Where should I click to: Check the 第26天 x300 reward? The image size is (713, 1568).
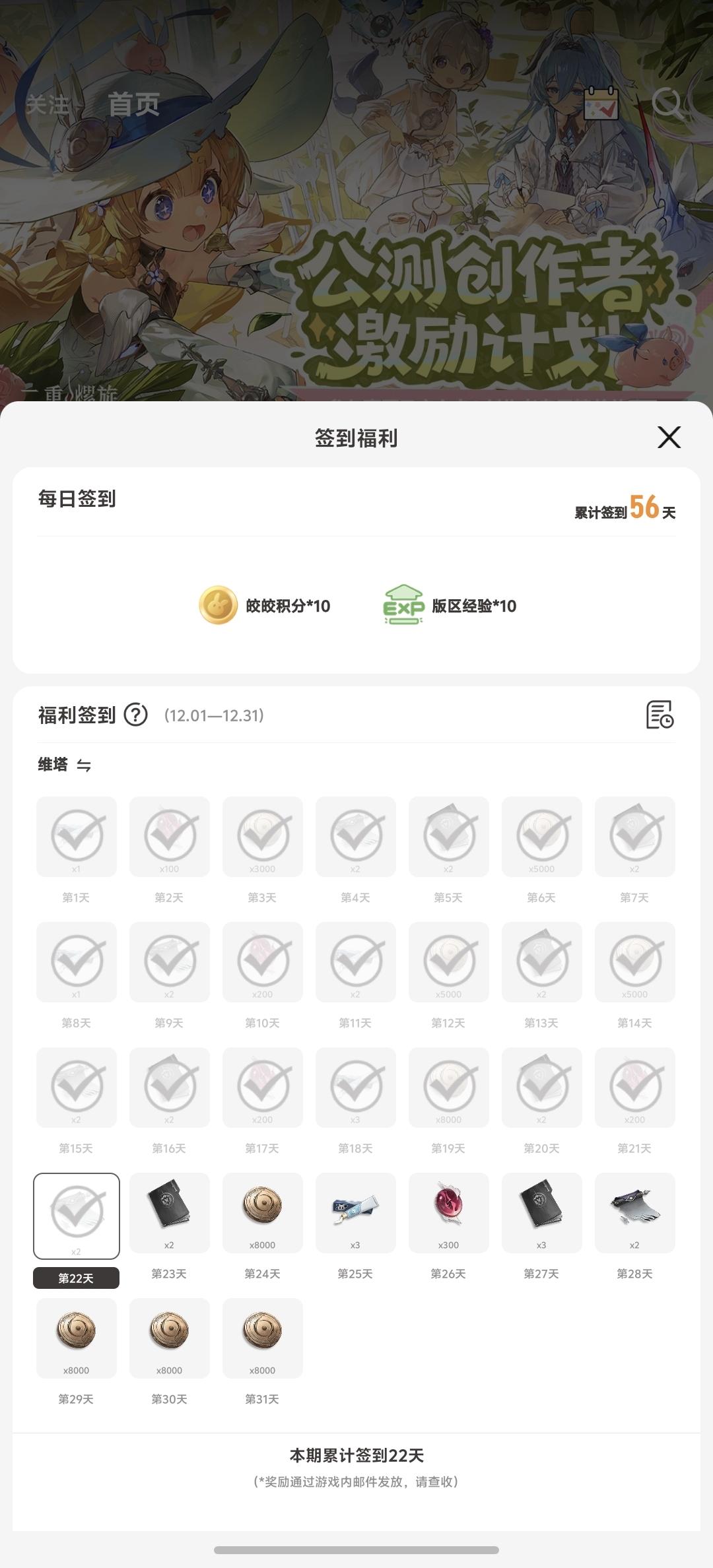(449, 1212)
